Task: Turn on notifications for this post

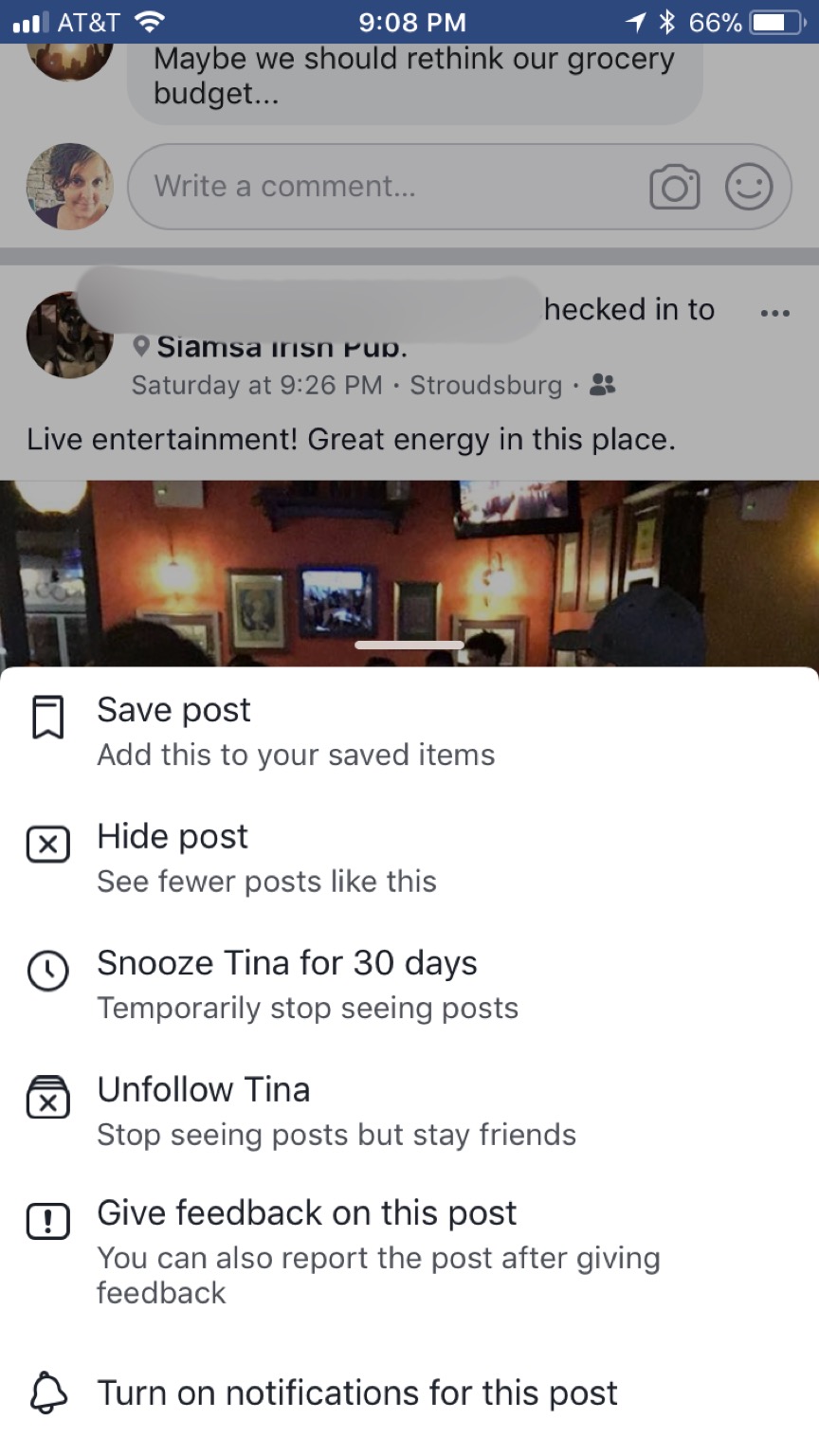Action: (409, 1393)
